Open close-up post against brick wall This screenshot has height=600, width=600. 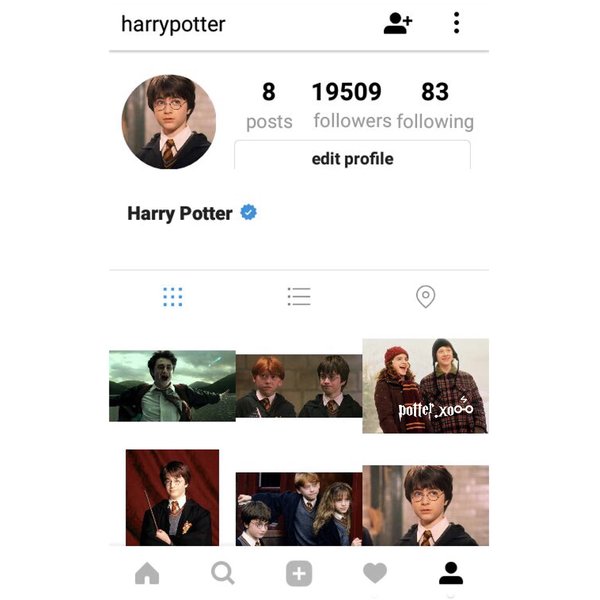425,505
